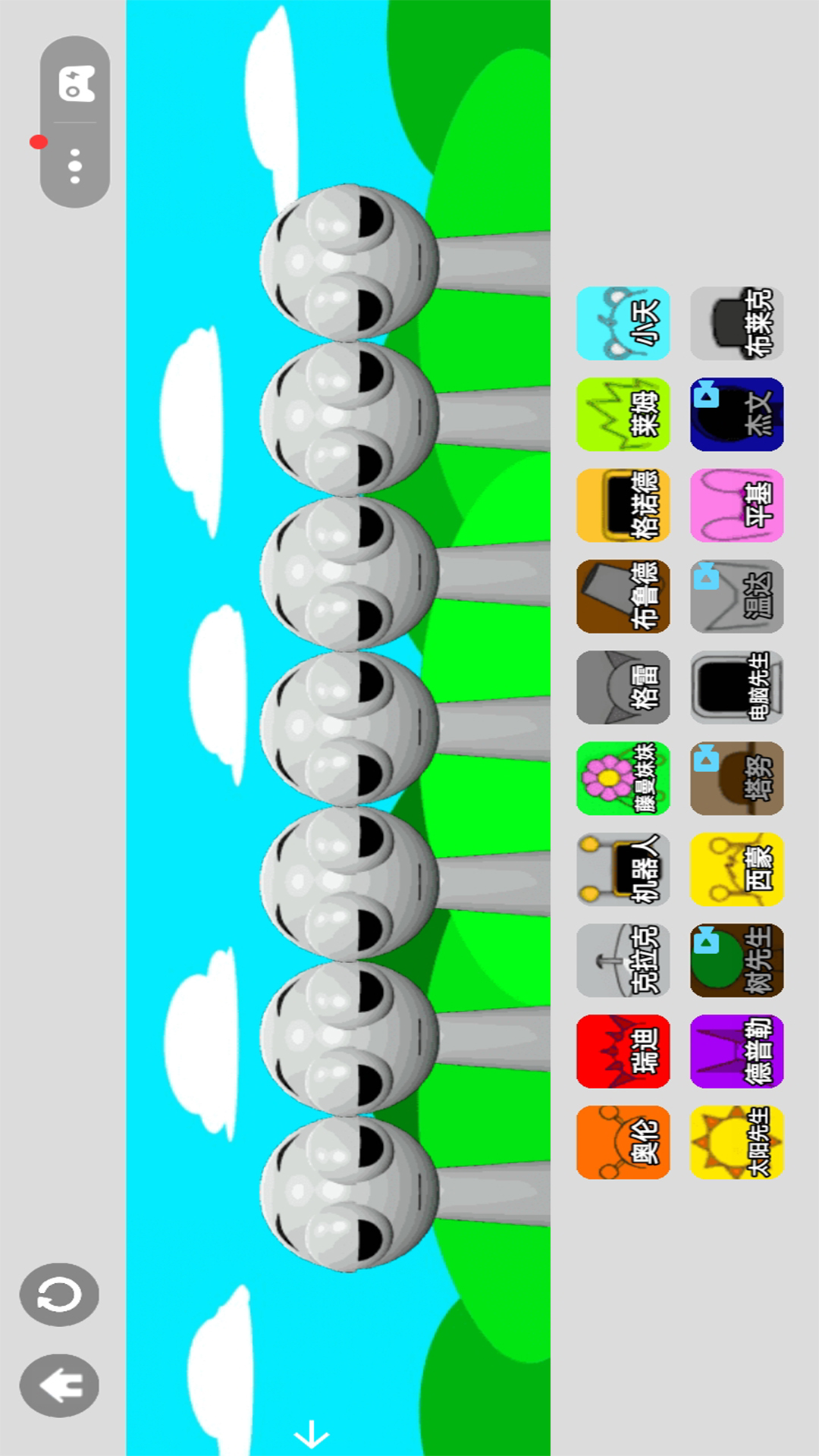Tap the 格诺德 character tile
Screen dimensions: 819x1456
point(623,505)
